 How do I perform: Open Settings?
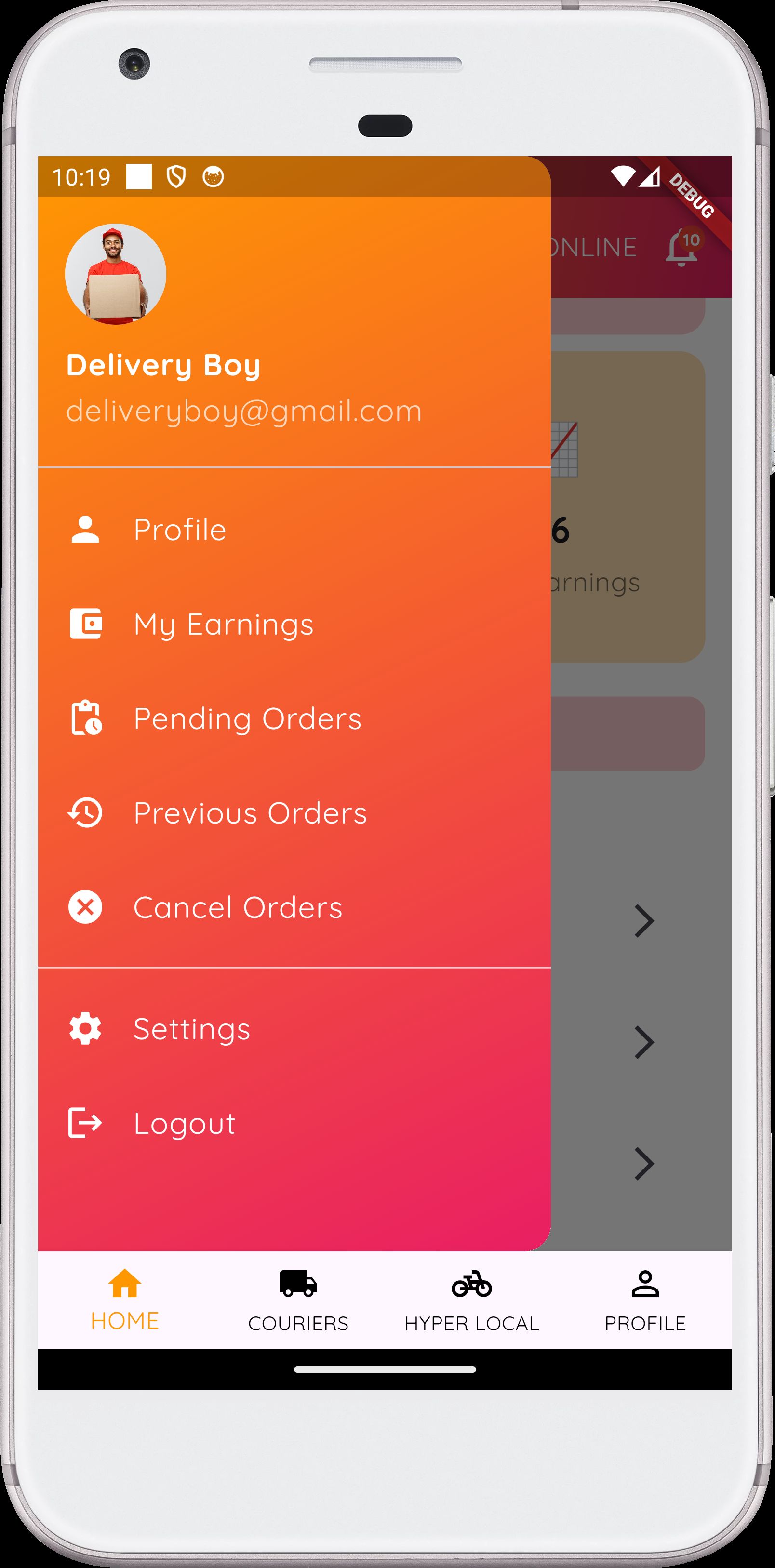[x=191, y=1029]
